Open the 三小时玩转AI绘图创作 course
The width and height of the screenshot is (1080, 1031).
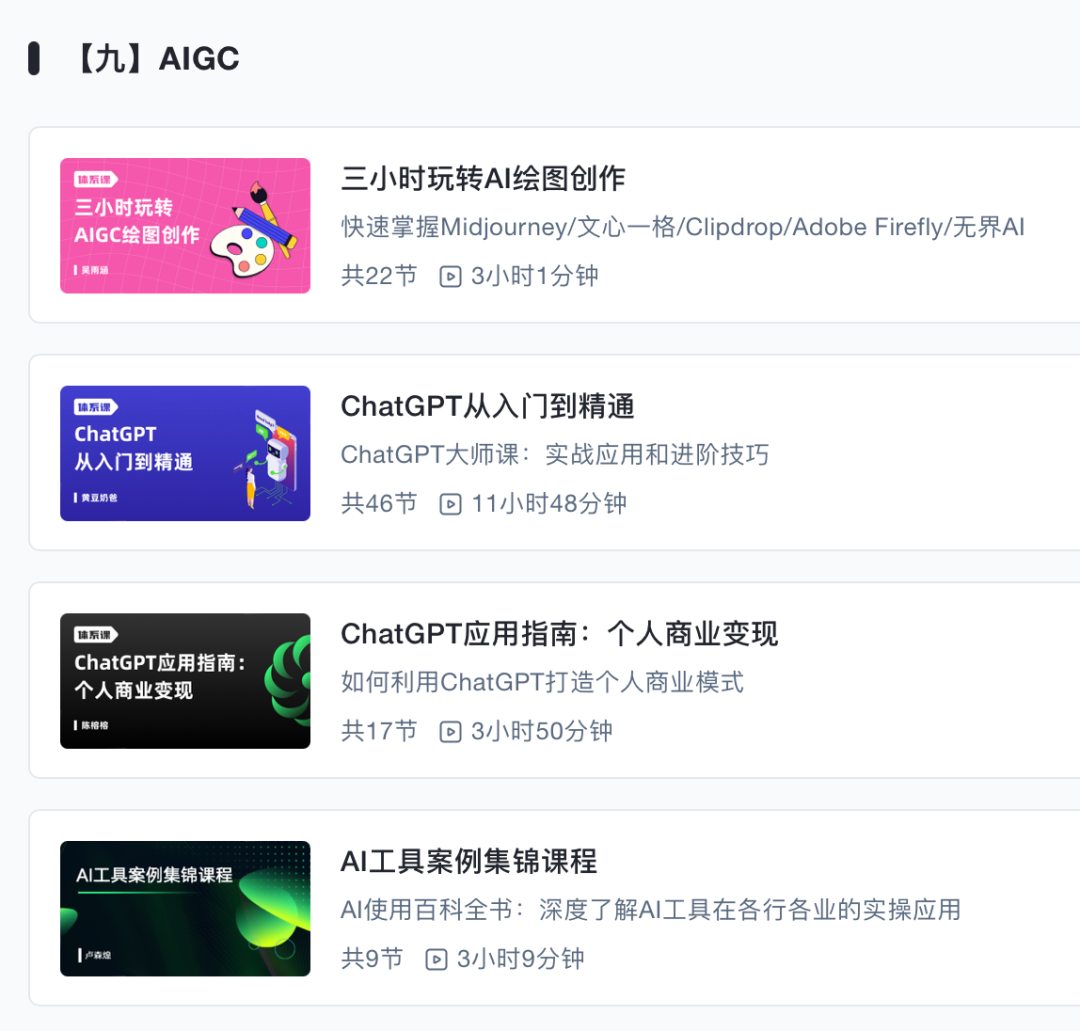[x=483, y=180]
